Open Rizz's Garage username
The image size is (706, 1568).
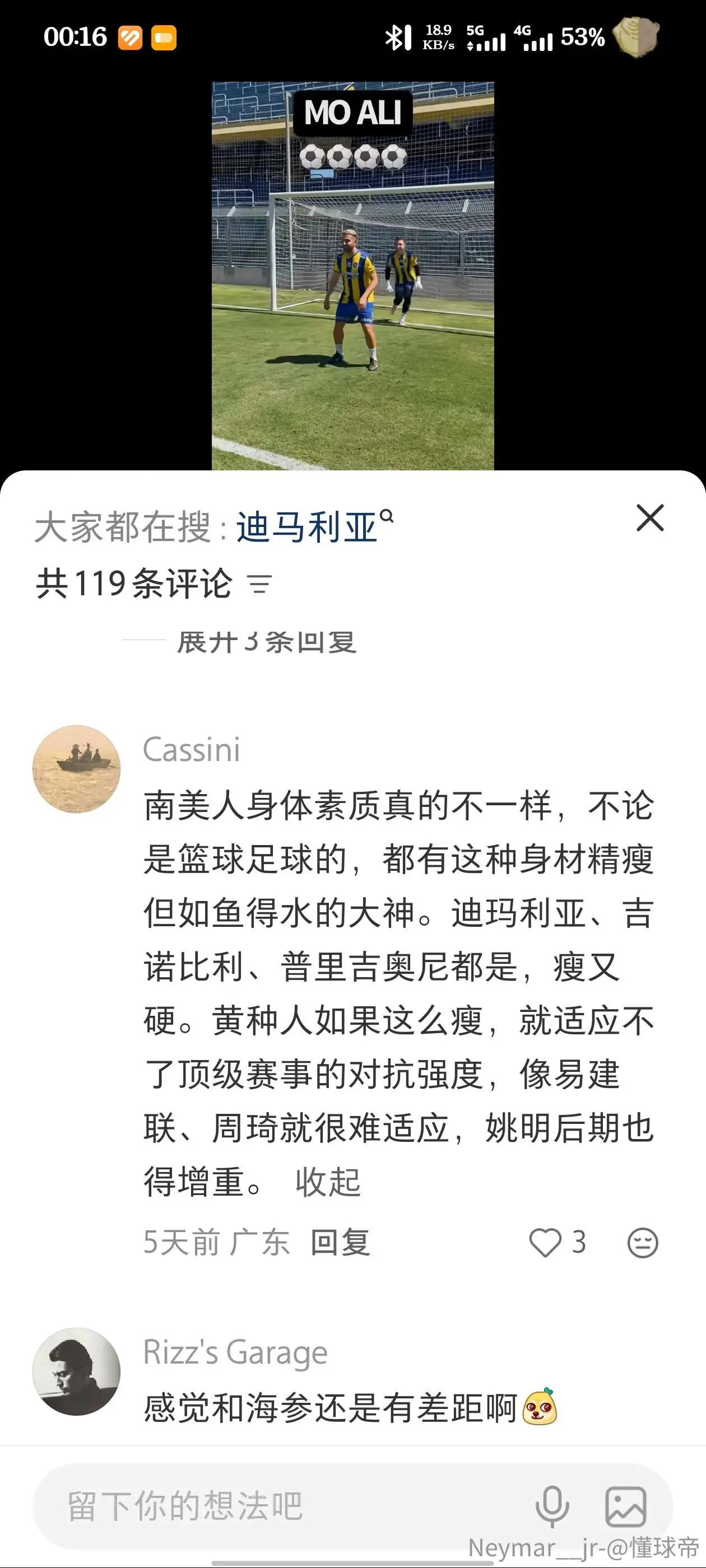click(235, 1352)
